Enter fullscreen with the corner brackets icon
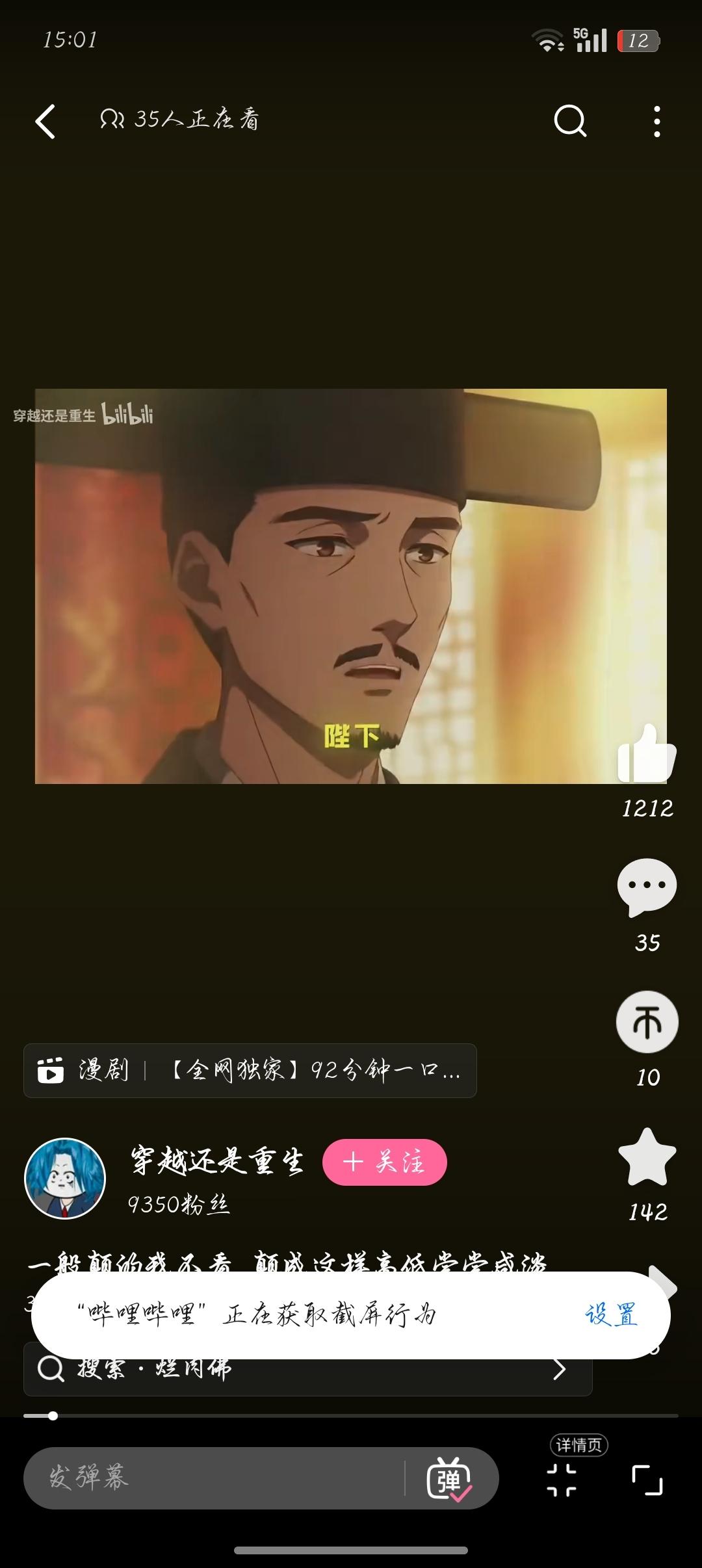This screenshot has width=702, height=1568. (x=647, y=1480)
